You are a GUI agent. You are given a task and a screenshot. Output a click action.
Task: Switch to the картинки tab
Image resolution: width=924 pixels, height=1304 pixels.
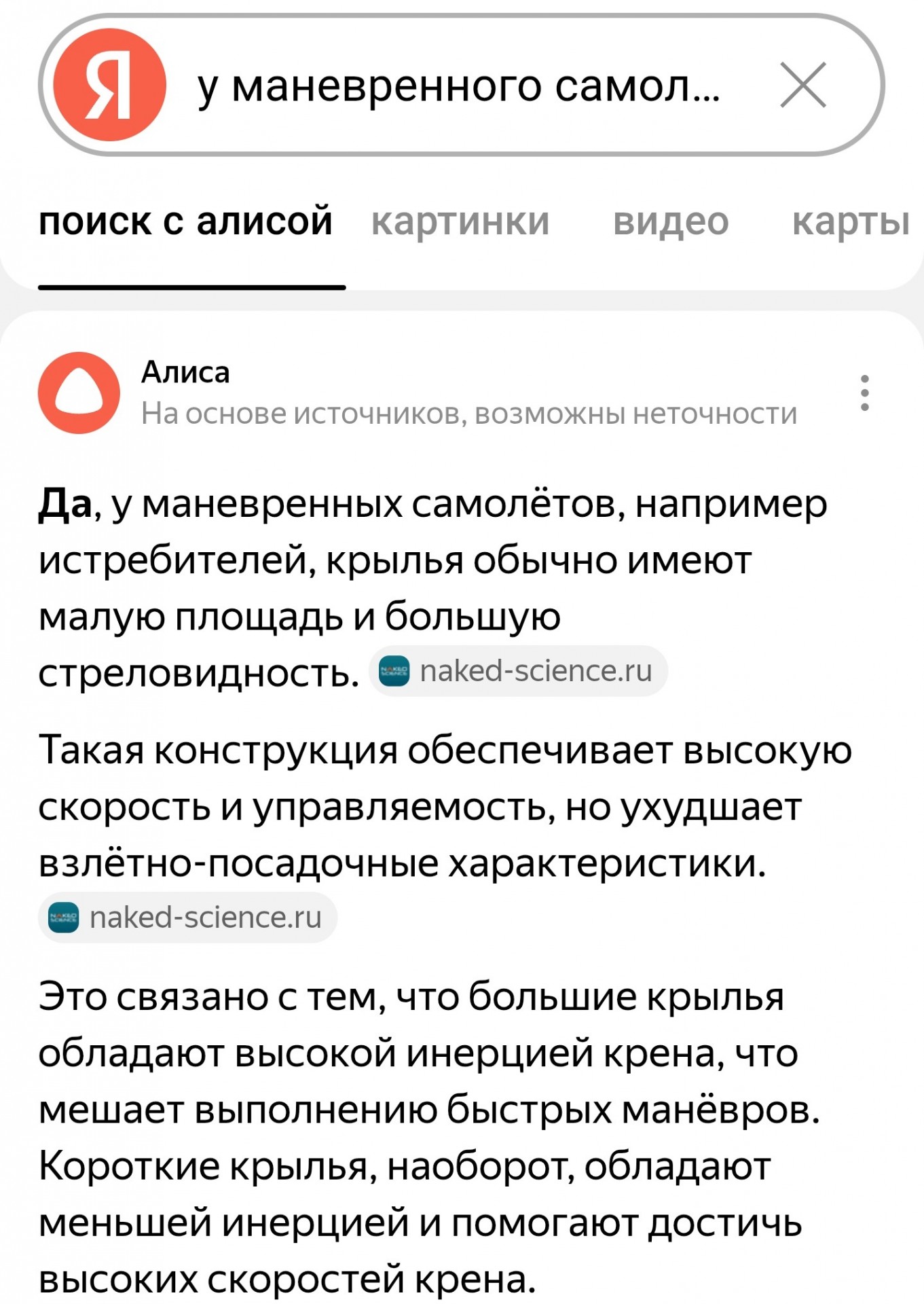460,221
